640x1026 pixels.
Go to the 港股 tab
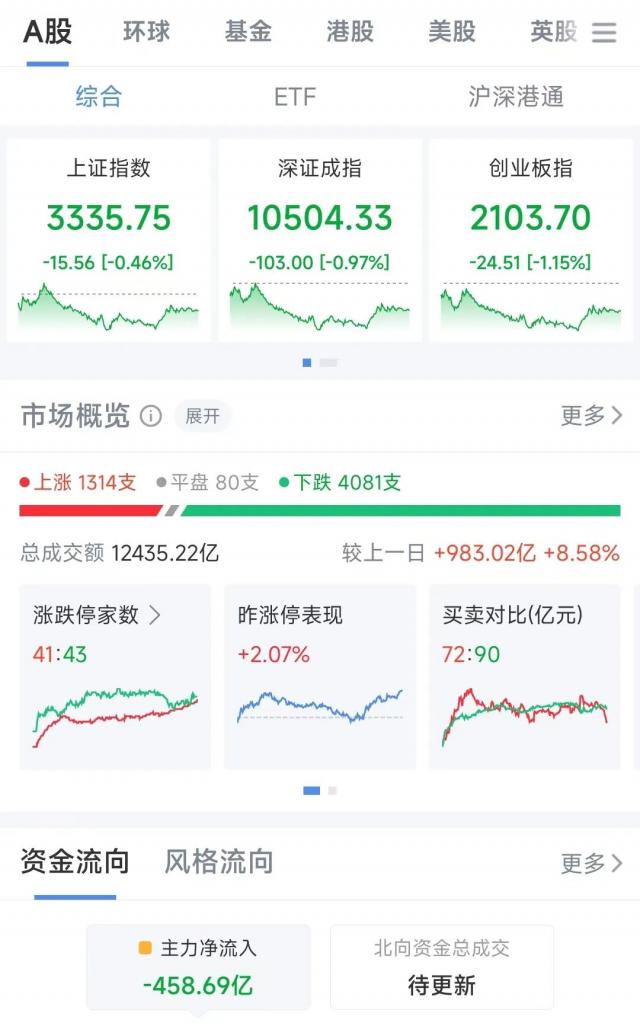click(350, 32)
